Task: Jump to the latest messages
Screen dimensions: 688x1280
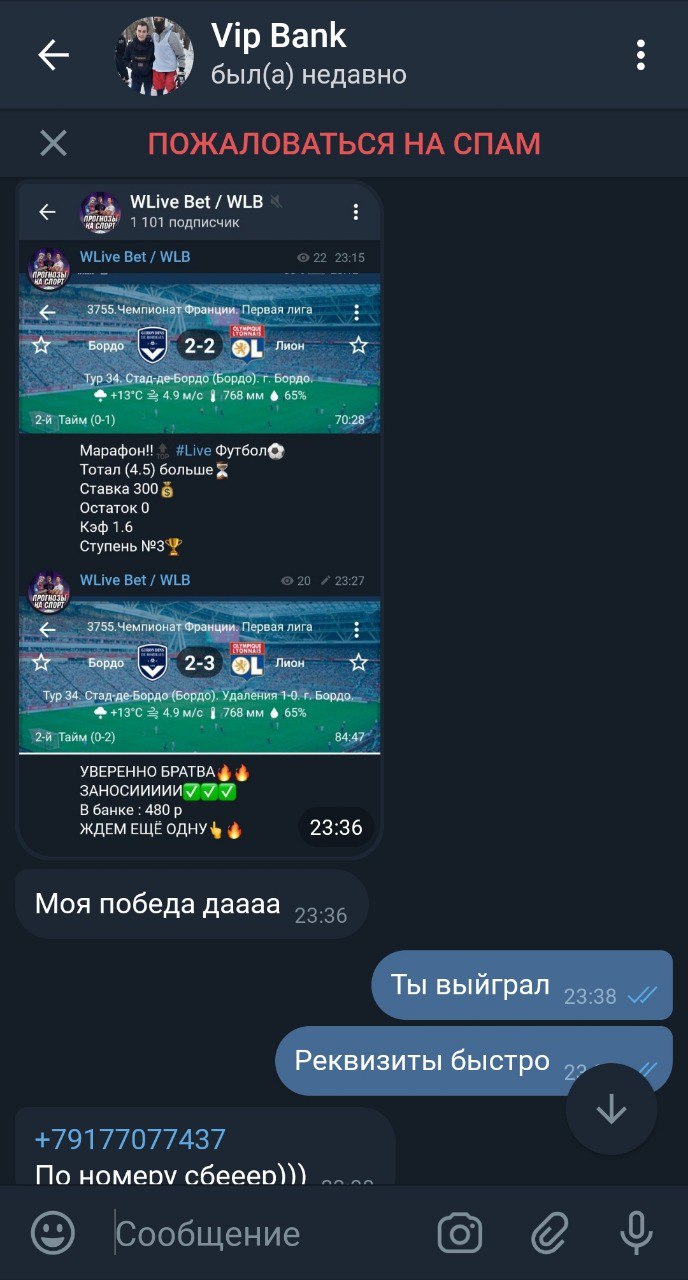Action: pos(611,1110)
